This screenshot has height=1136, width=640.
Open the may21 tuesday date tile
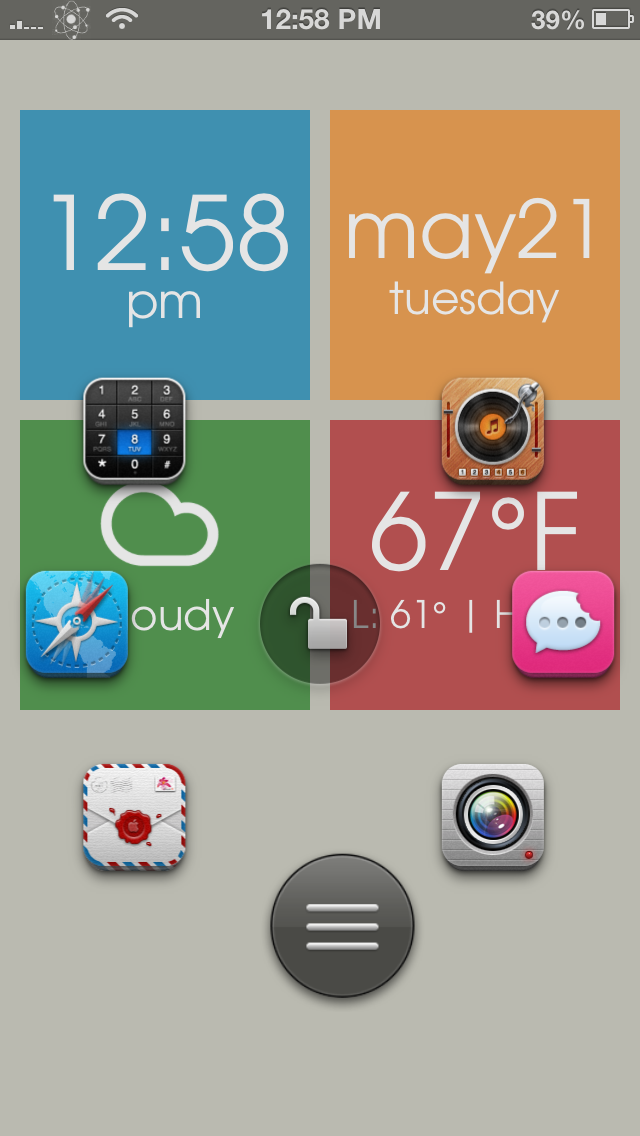pyautogui.click(x=475, y=254)
